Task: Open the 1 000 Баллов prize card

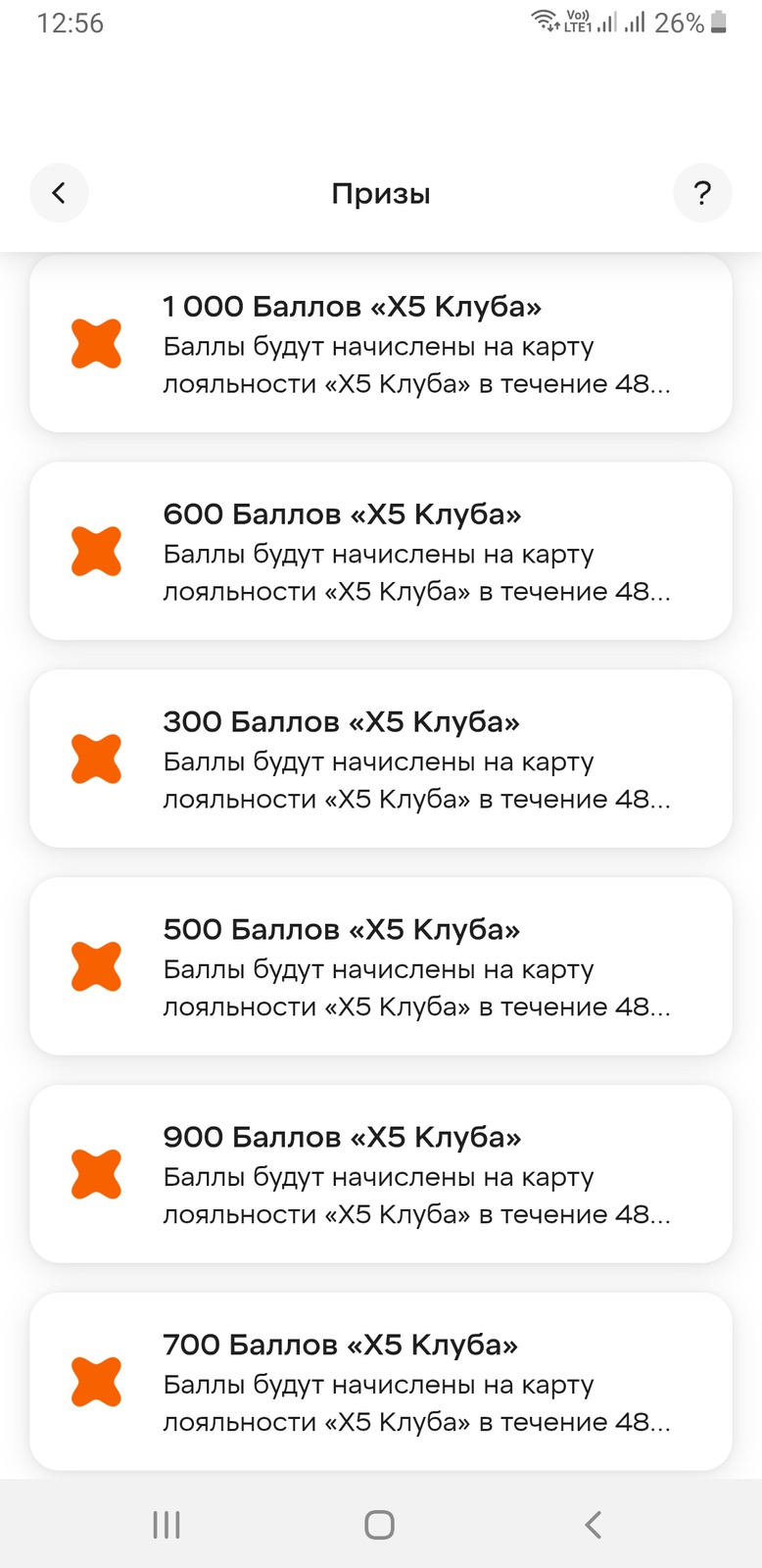Action: click(x=381, y=344)
